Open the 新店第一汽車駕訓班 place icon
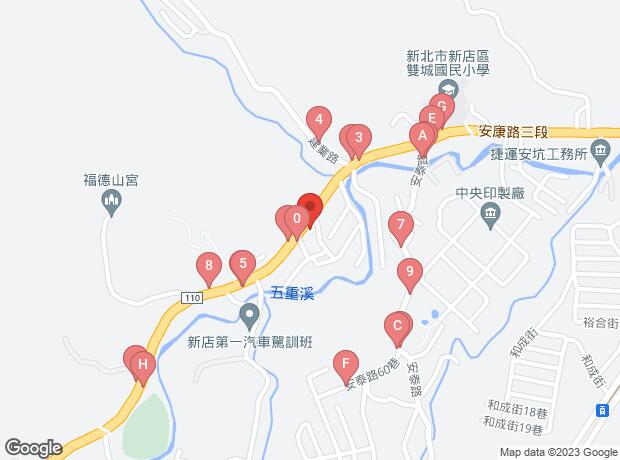Screen dimensions: 620x460 tap(250, 319)
